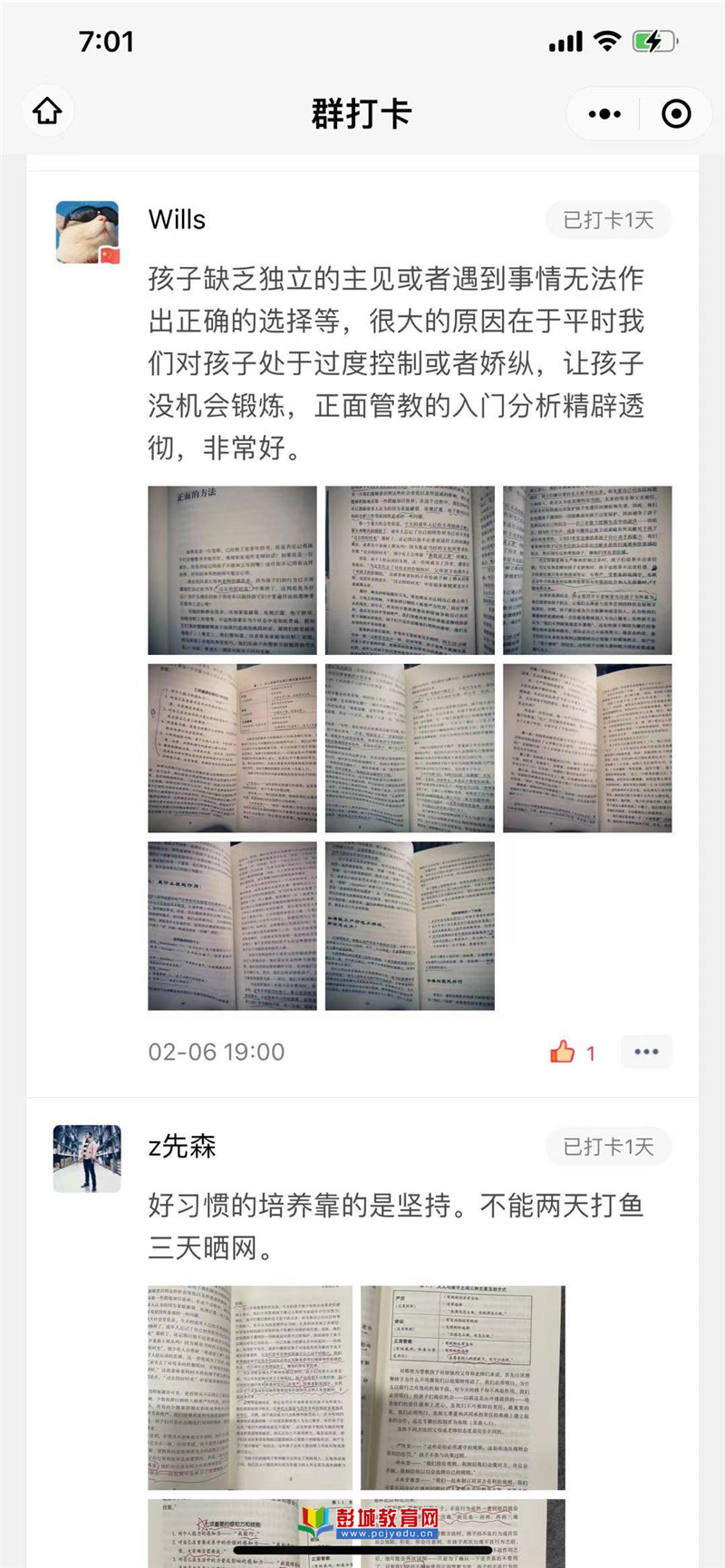Open first book photo in Wills' post
725x1568 pixels.
coord(232,570)
